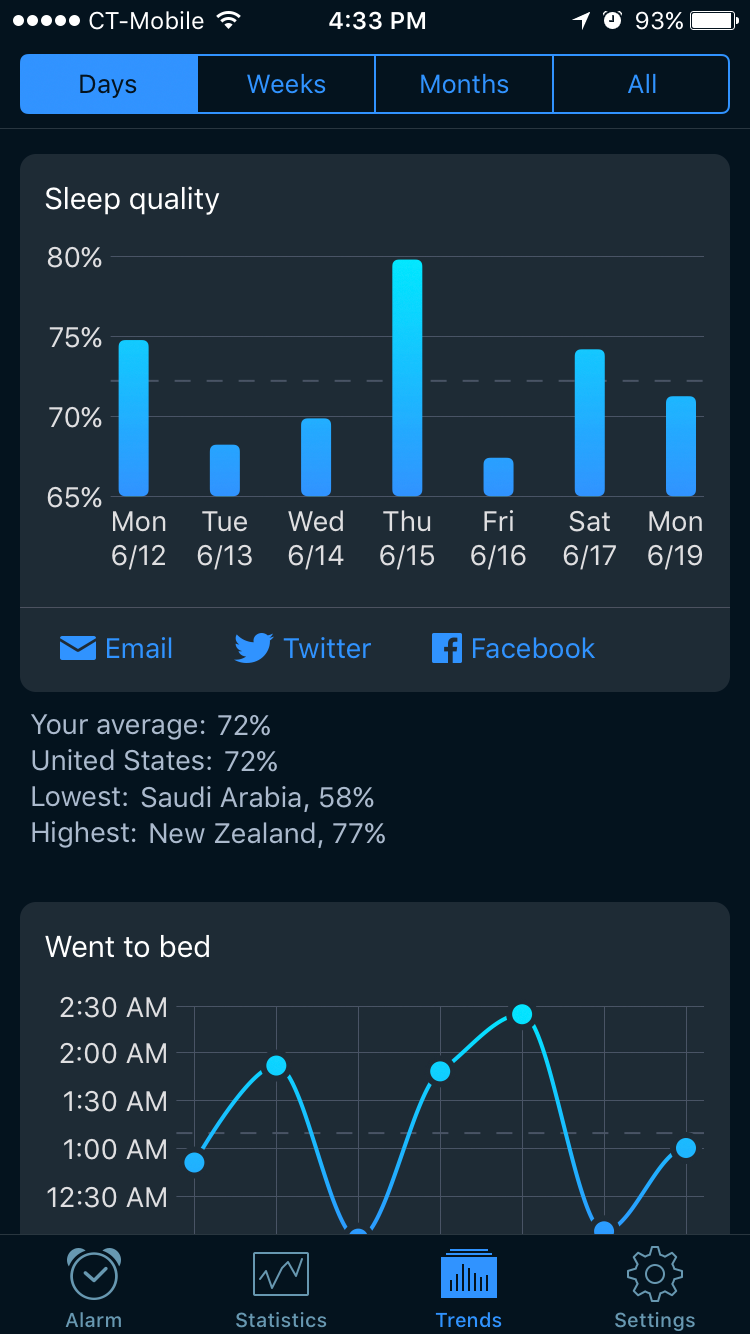750x1334 pixels.
Task: Share sleep quality via Email
Action: [117, 648]
